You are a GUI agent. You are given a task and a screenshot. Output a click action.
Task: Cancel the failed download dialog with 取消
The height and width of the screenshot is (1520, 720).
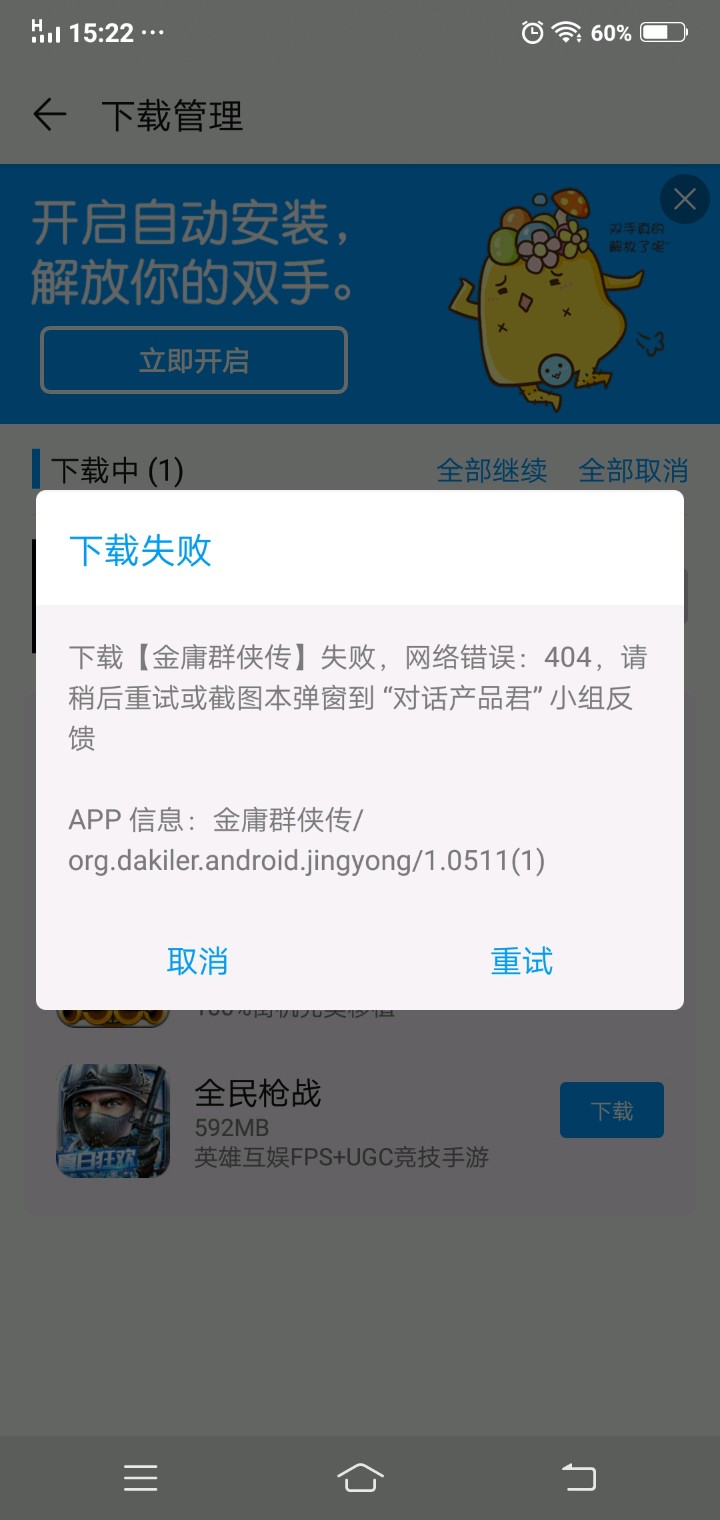point(197,962)
